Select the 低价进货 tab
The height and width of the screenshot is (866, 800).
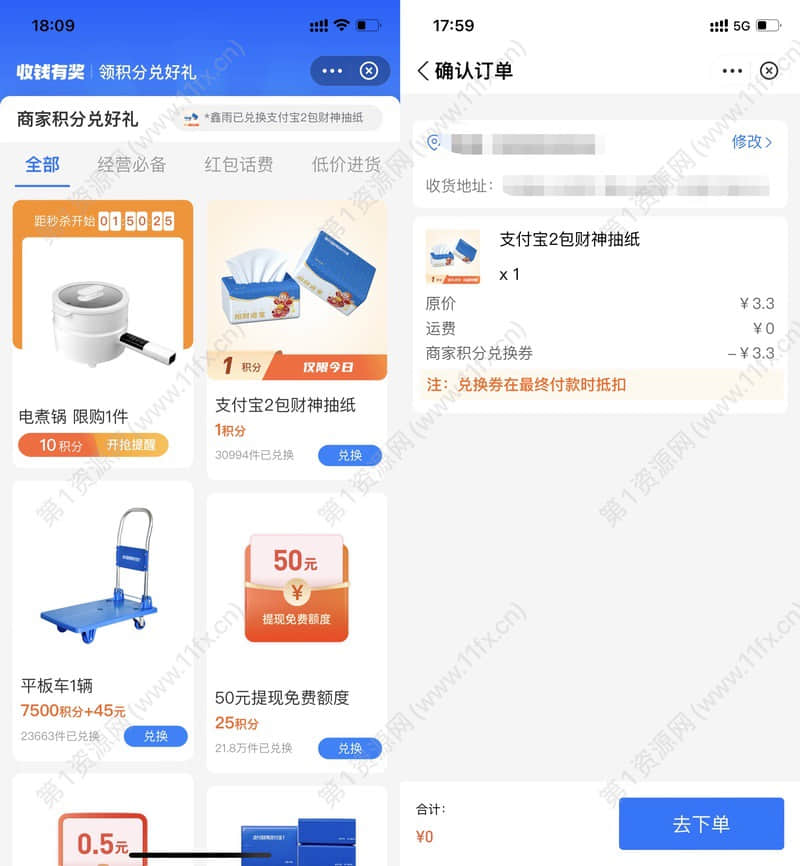click(x=346, y=164)
